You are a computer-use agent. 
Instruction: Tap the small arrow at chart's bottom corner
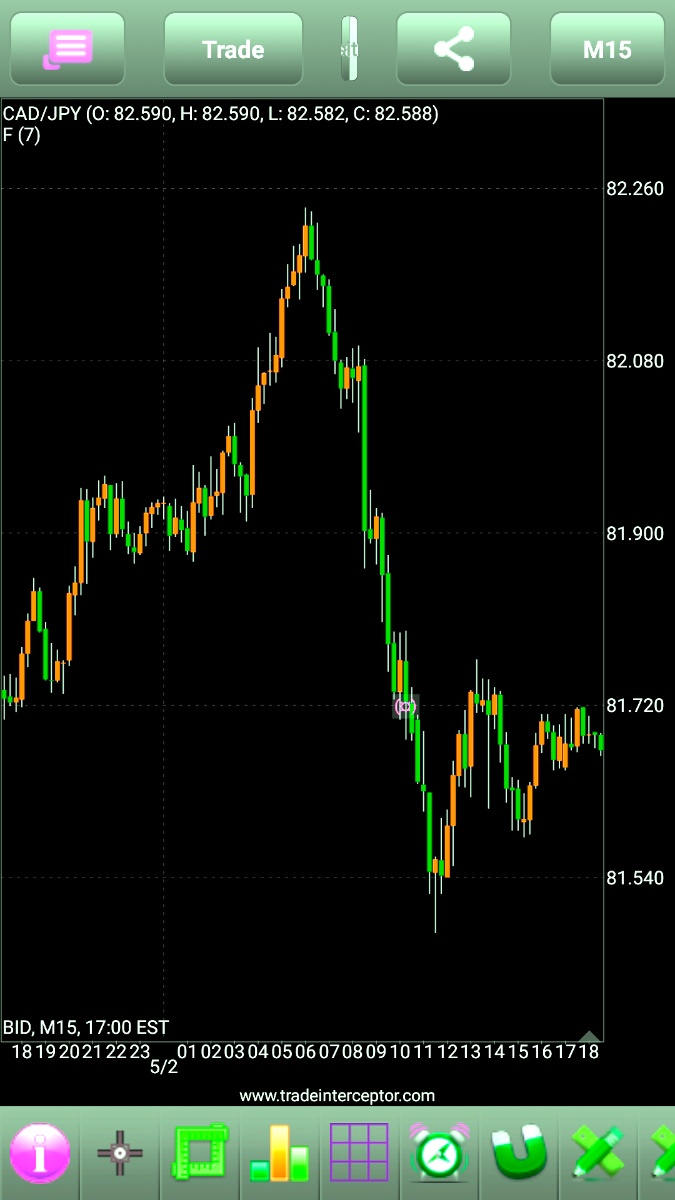590,1036
